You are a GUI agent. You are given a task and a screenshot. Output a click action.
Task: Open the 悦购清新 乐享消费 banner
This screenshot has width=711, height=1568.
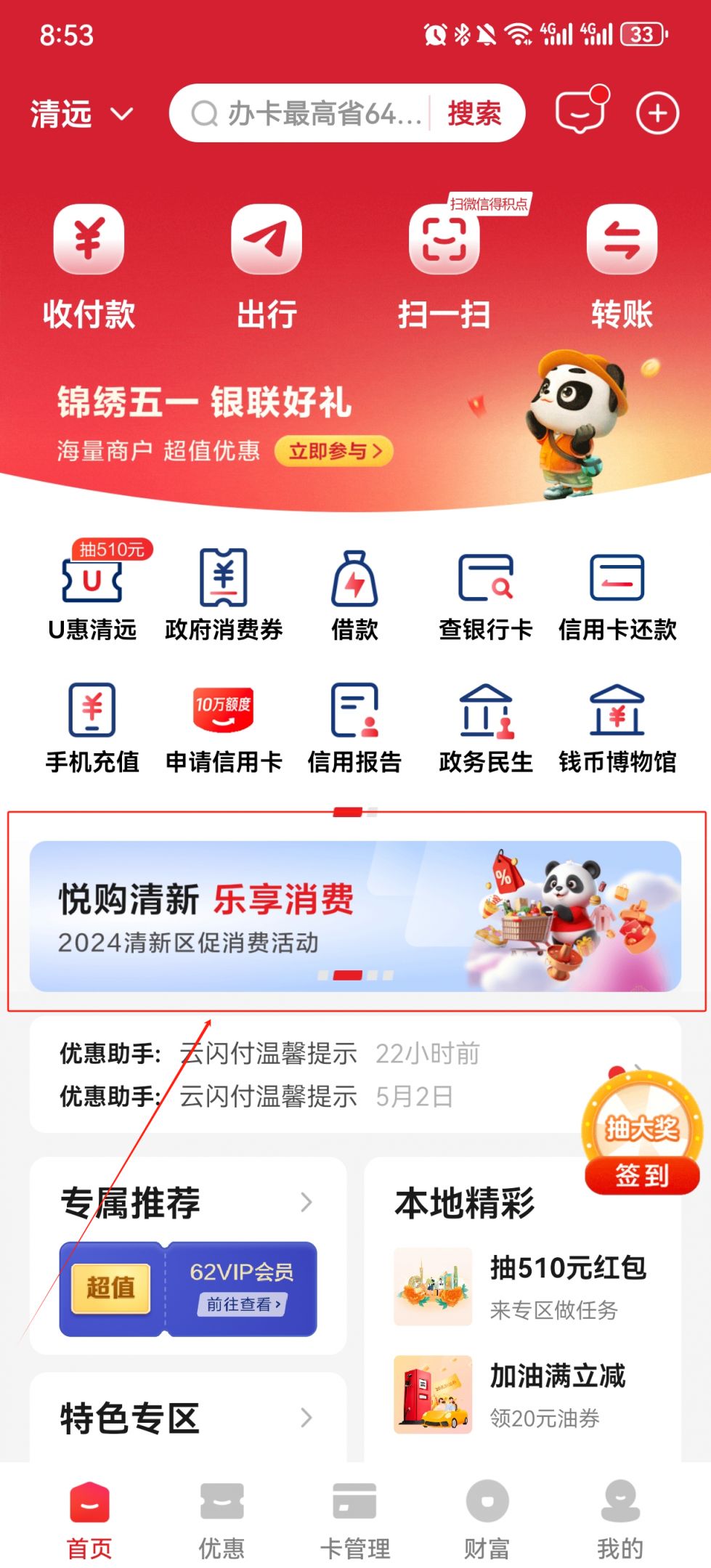point(355,916)
